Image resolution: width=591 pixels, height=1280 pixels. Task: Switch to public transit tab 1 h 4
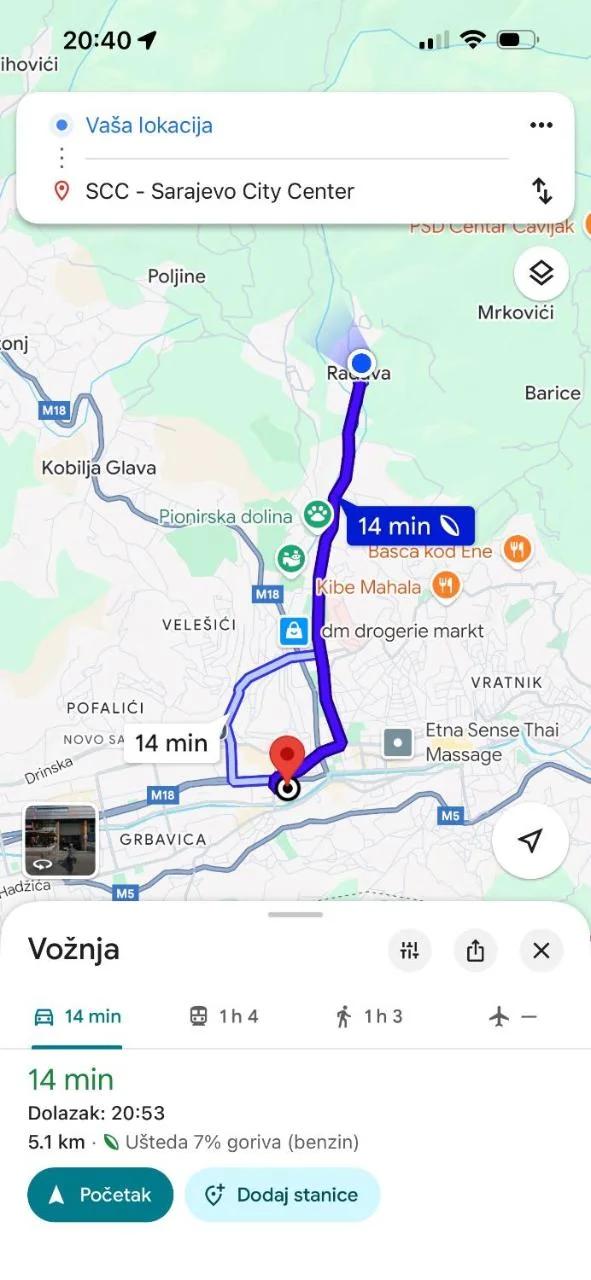(x=223, y=1017)
